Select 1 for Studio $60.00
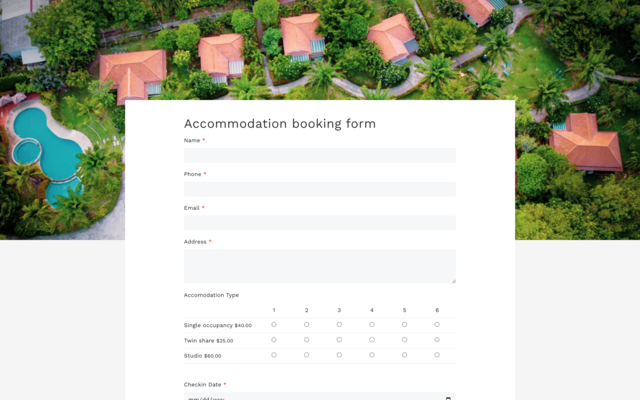 274,355
